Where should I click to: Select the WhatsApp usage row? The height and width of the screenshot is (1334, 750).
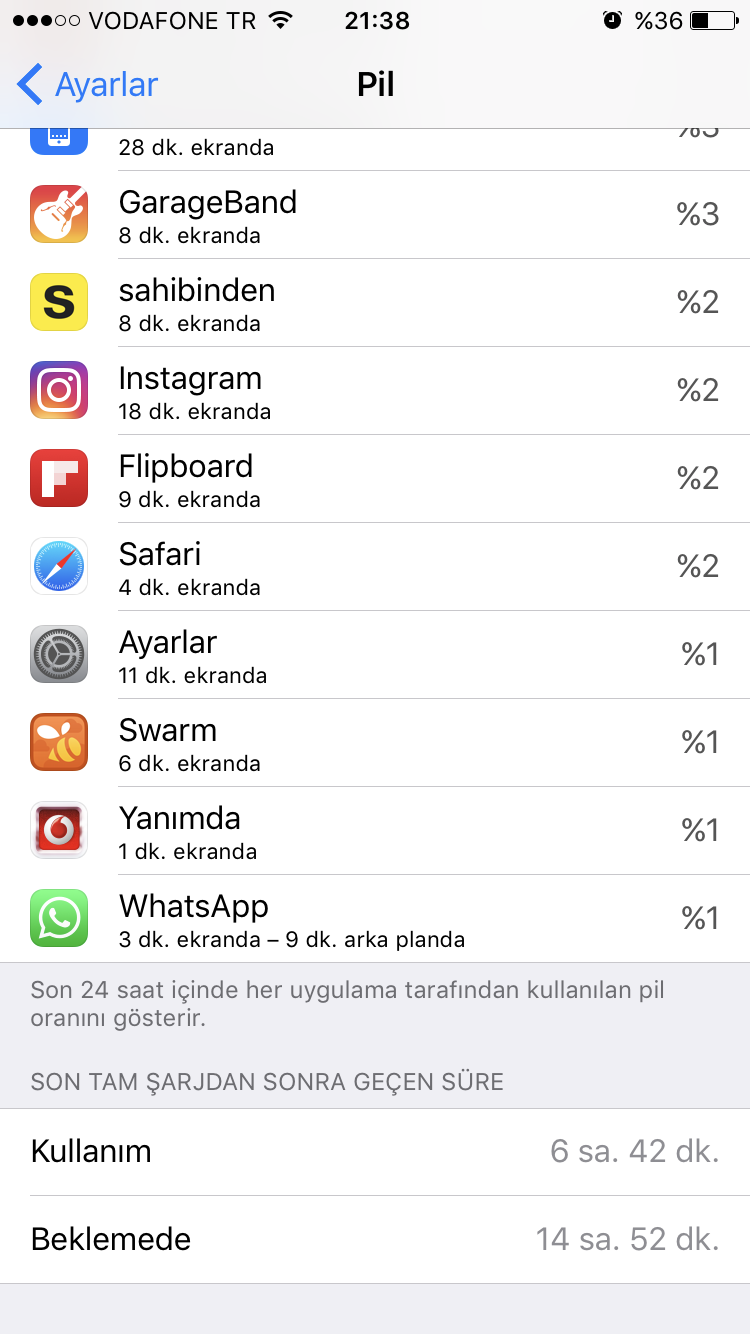[x=375, y=919]
